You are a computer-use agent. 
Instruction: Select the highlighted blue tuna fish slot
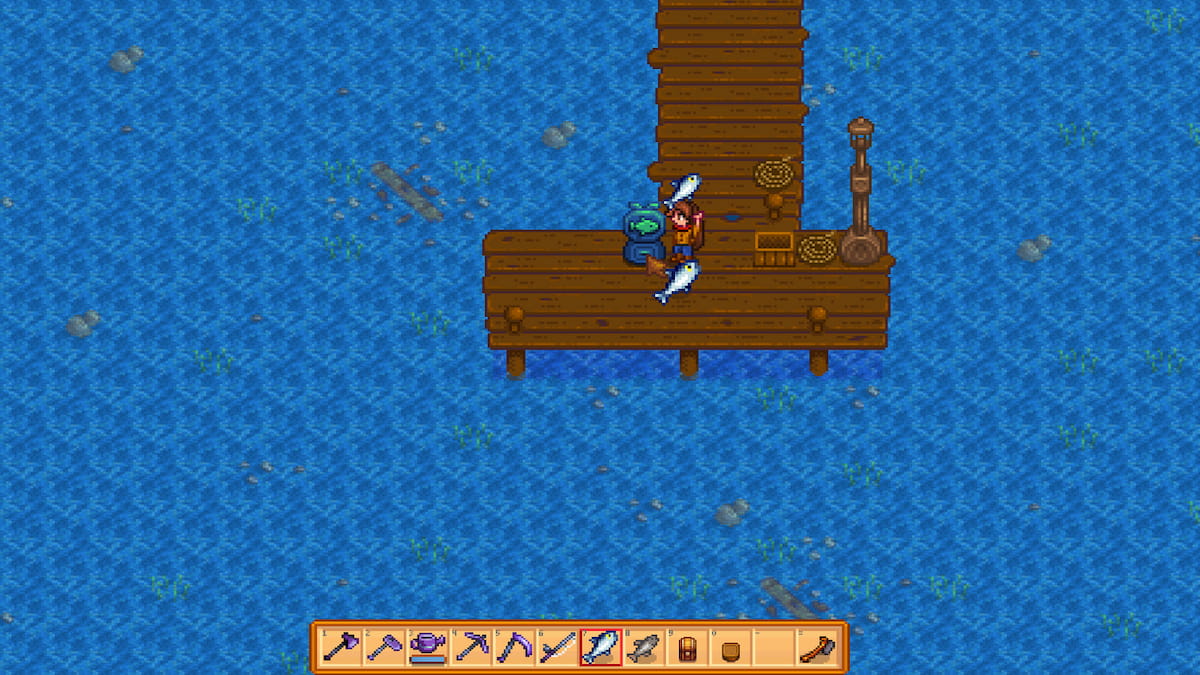pyautogui.click(x=601, y=647)
